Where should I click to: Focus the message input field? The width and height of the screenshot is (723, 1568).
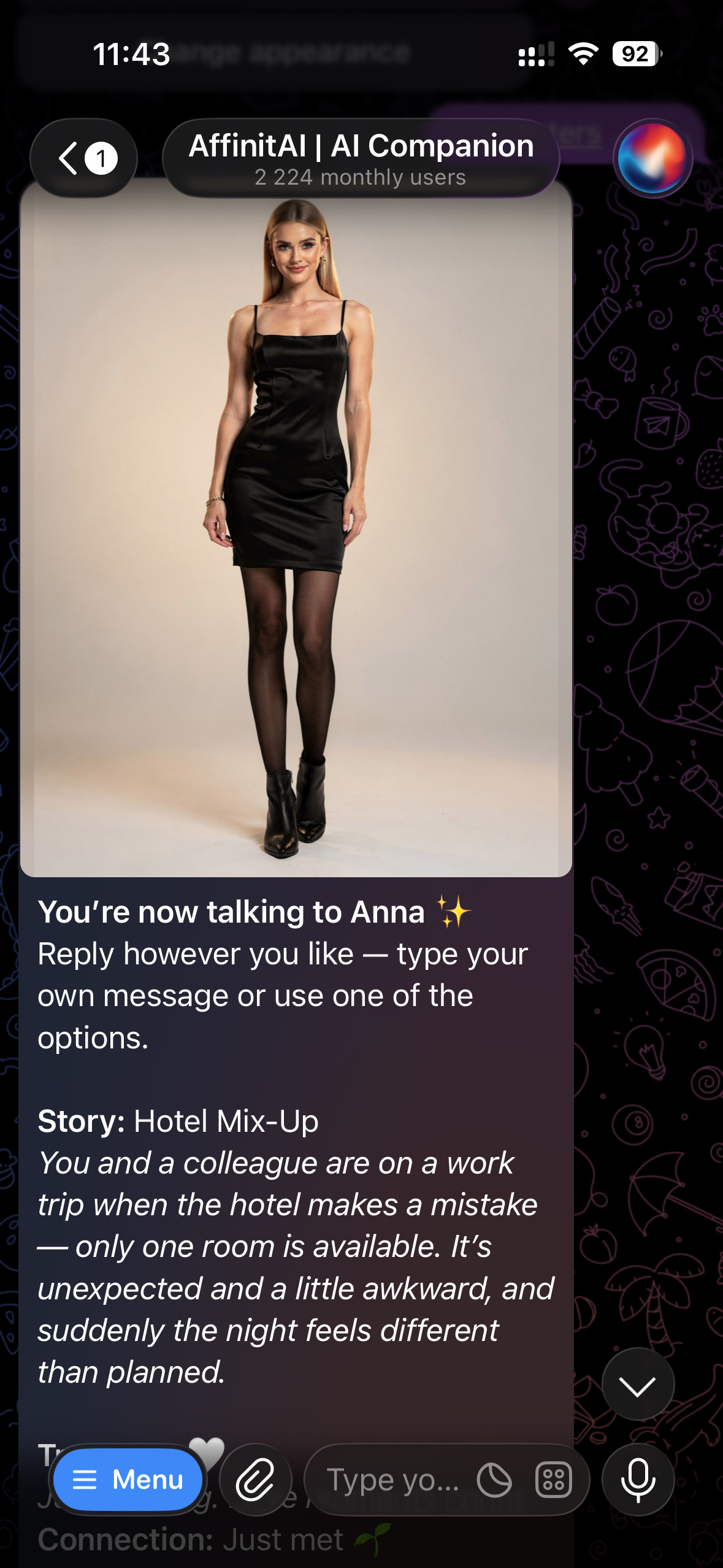point(392,1480)
